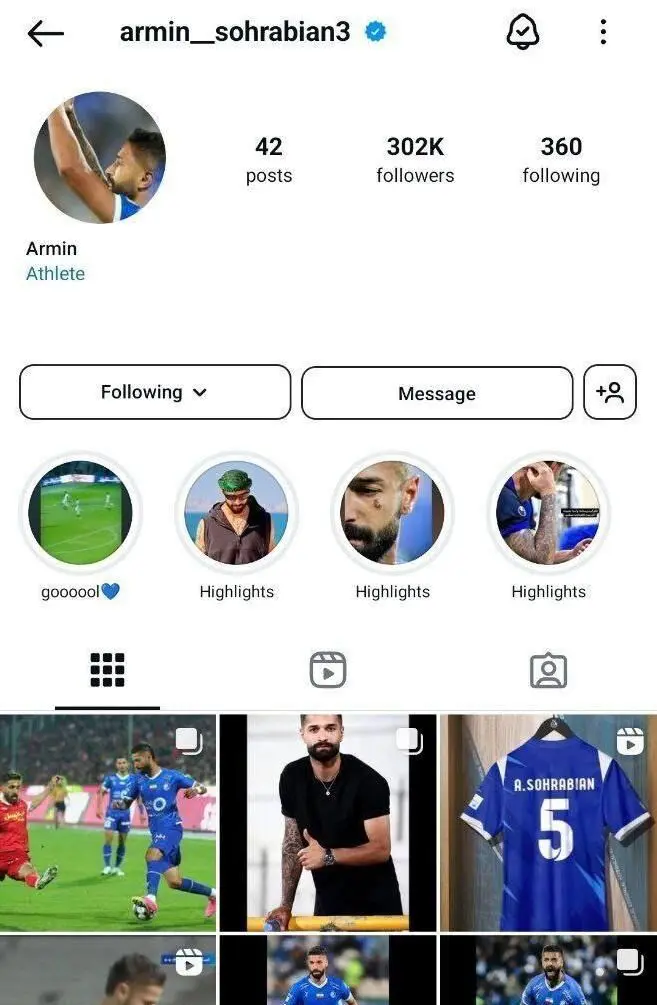Open the A.Sohrabian number 5 jersey reel
The width and height of the screenshot is (657, 1005).
[x=548, y=822]
